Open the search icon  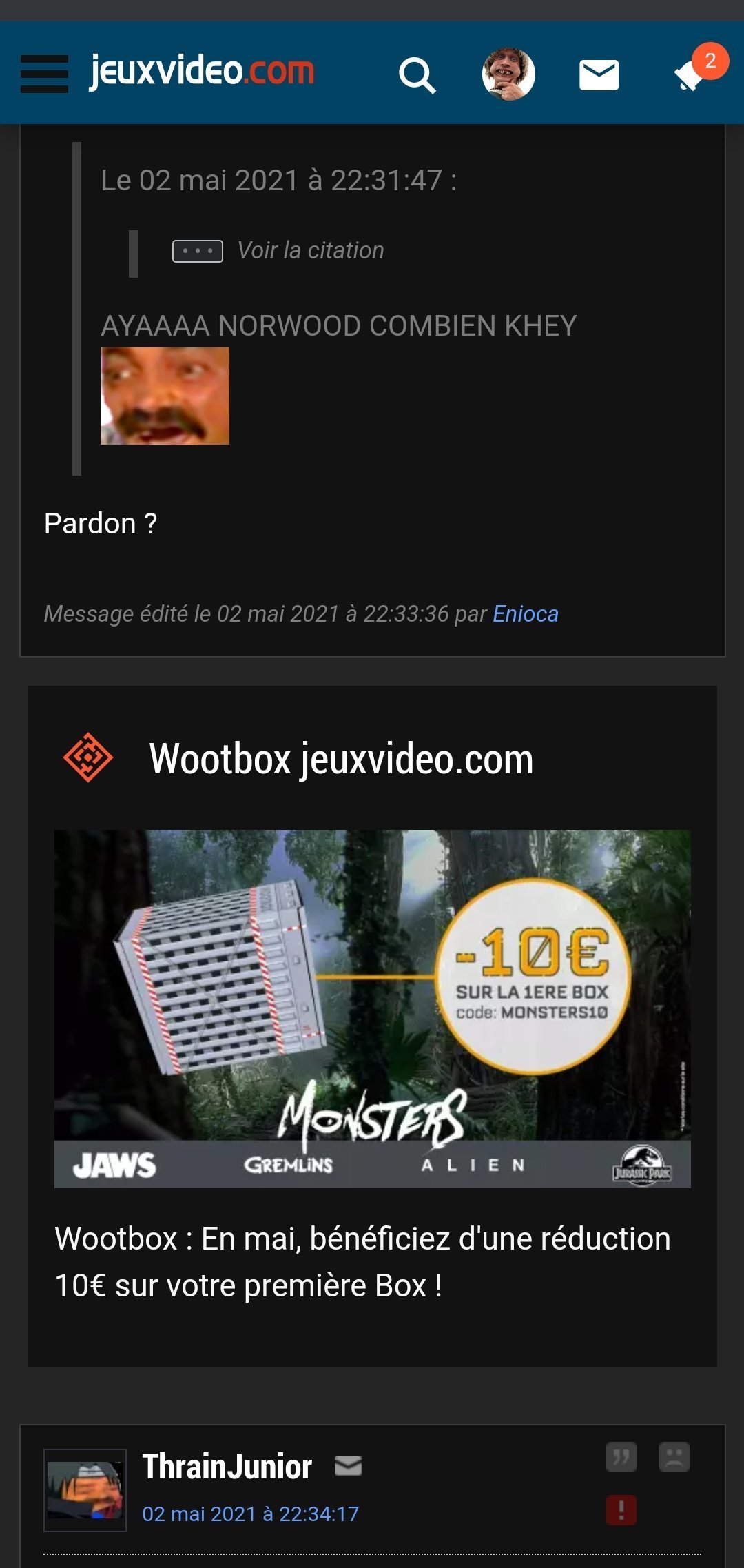click(417, 75)
